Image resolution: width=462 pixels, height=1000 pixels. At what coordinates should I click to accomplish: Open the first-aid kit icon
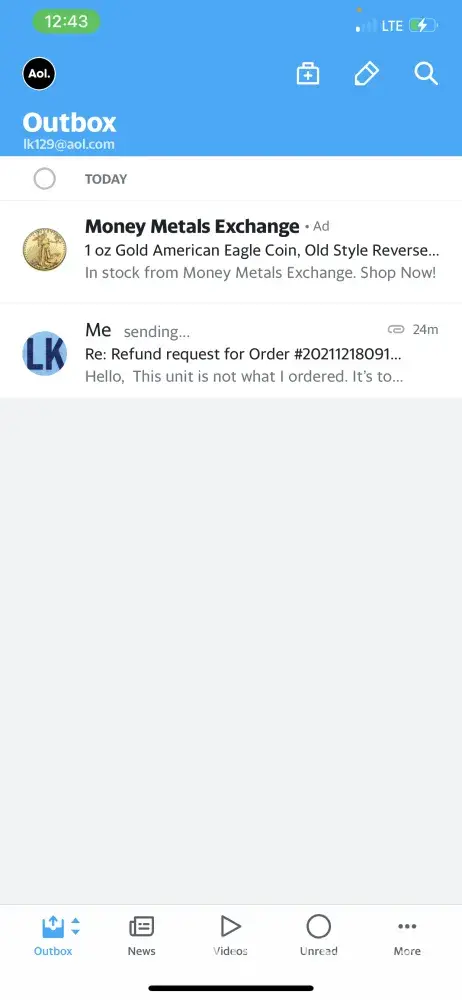tap(308, 74)
